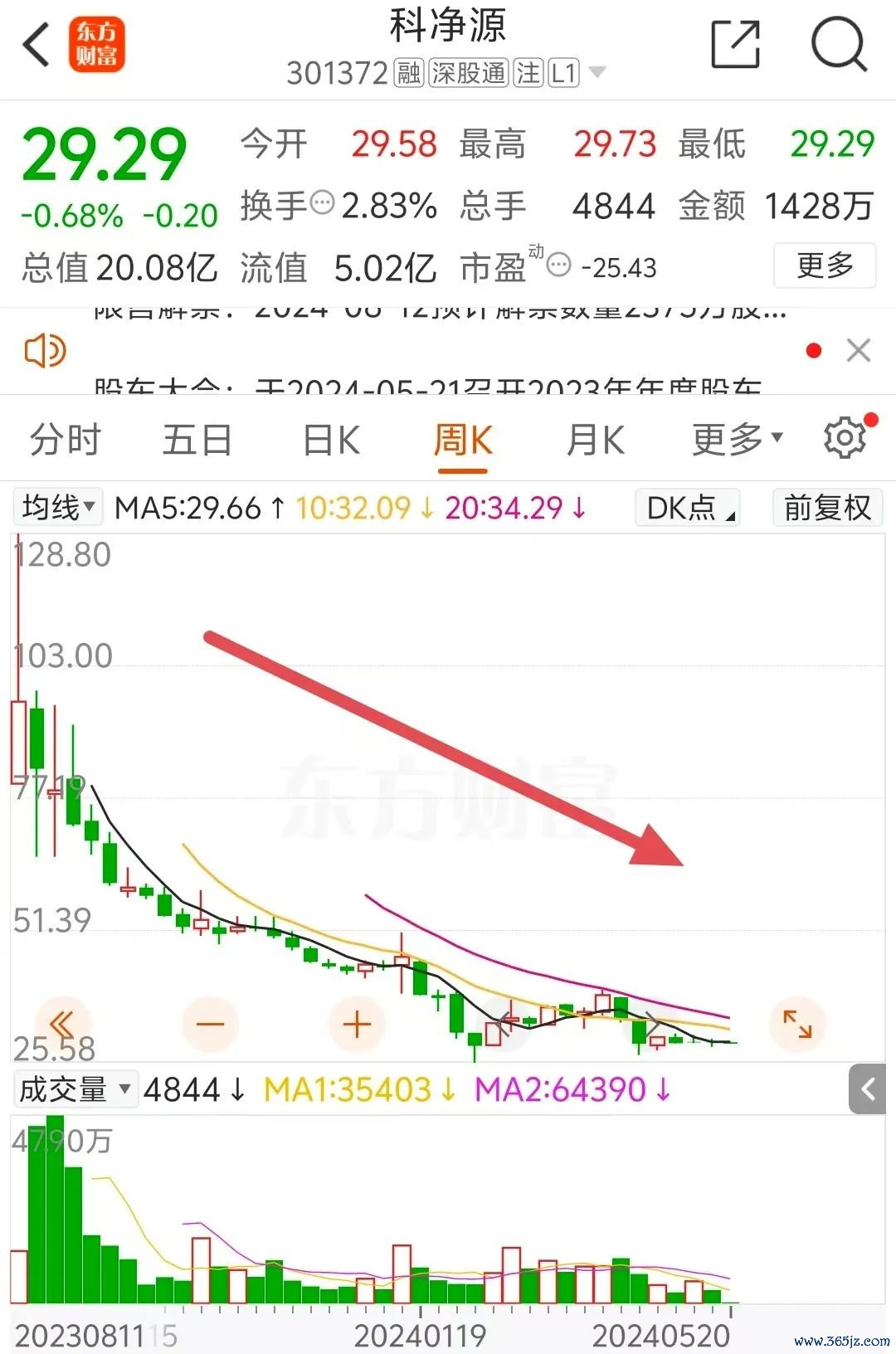Expand chart to fullscreen
896x1354 pixels.
(797, 1025)
